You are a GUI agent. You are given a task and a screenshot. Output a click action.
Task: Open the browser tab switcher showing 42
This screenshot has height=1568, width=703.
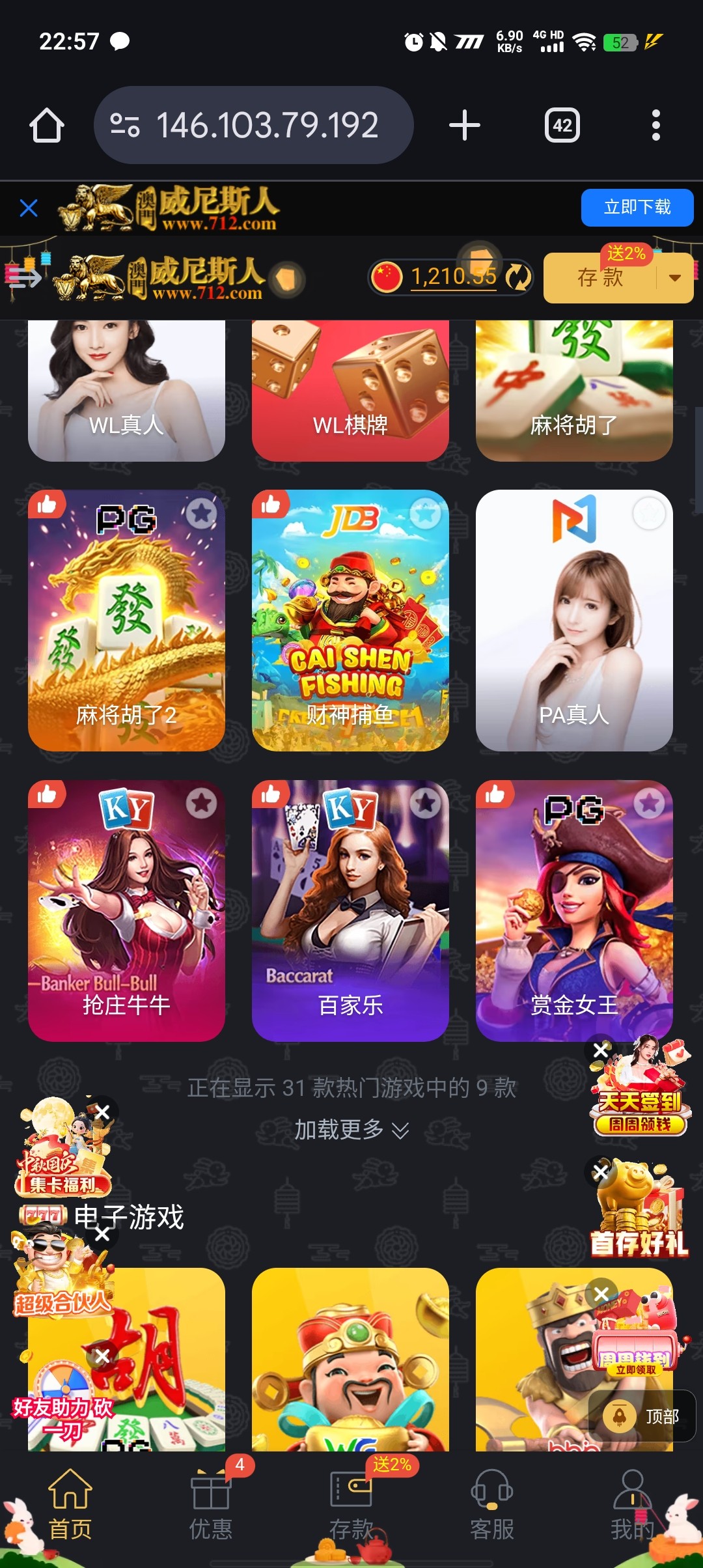click(x=561, y=124)
